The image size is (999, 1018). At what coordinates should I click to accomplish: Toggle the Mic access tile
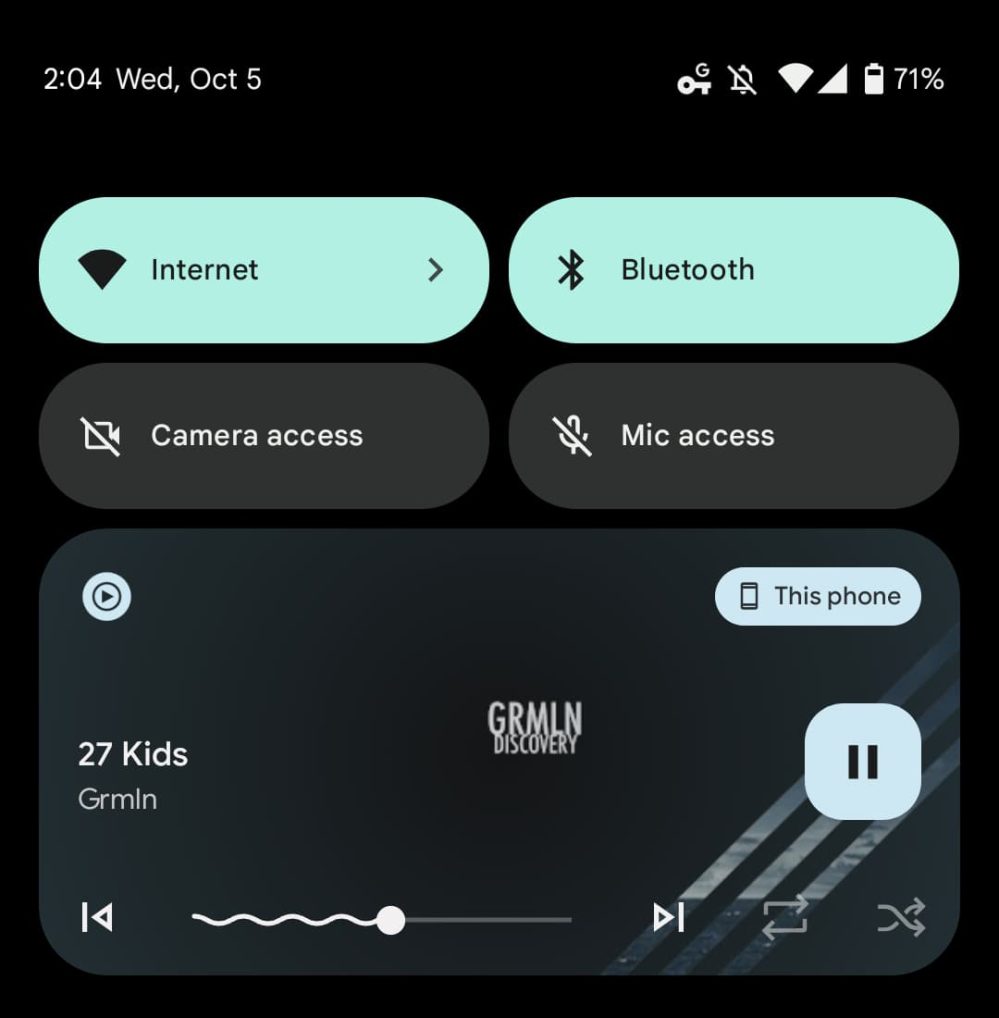click(x=733, y=436)
